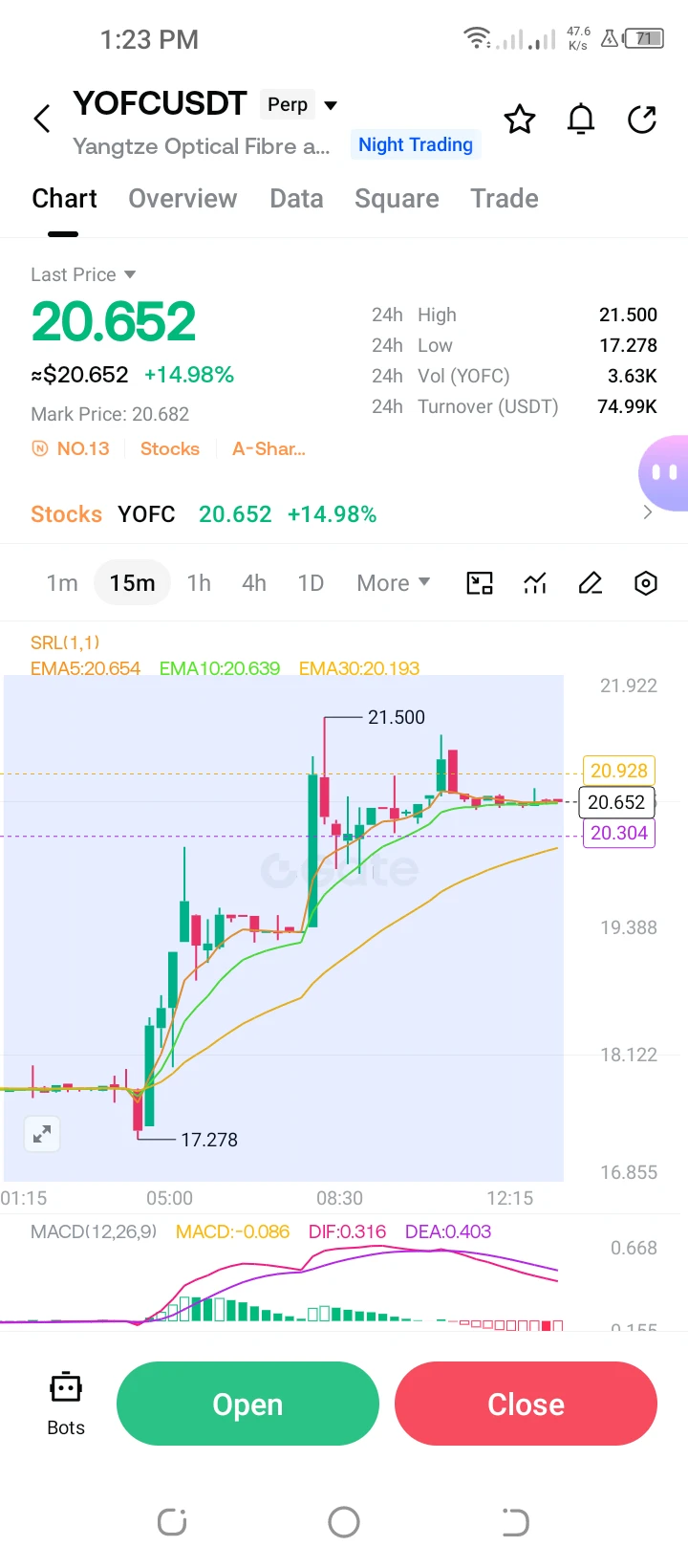This screenshot has height=1568, width=688.
Task: Open the drawing pencil tool
Action: (x=591, y=583)
